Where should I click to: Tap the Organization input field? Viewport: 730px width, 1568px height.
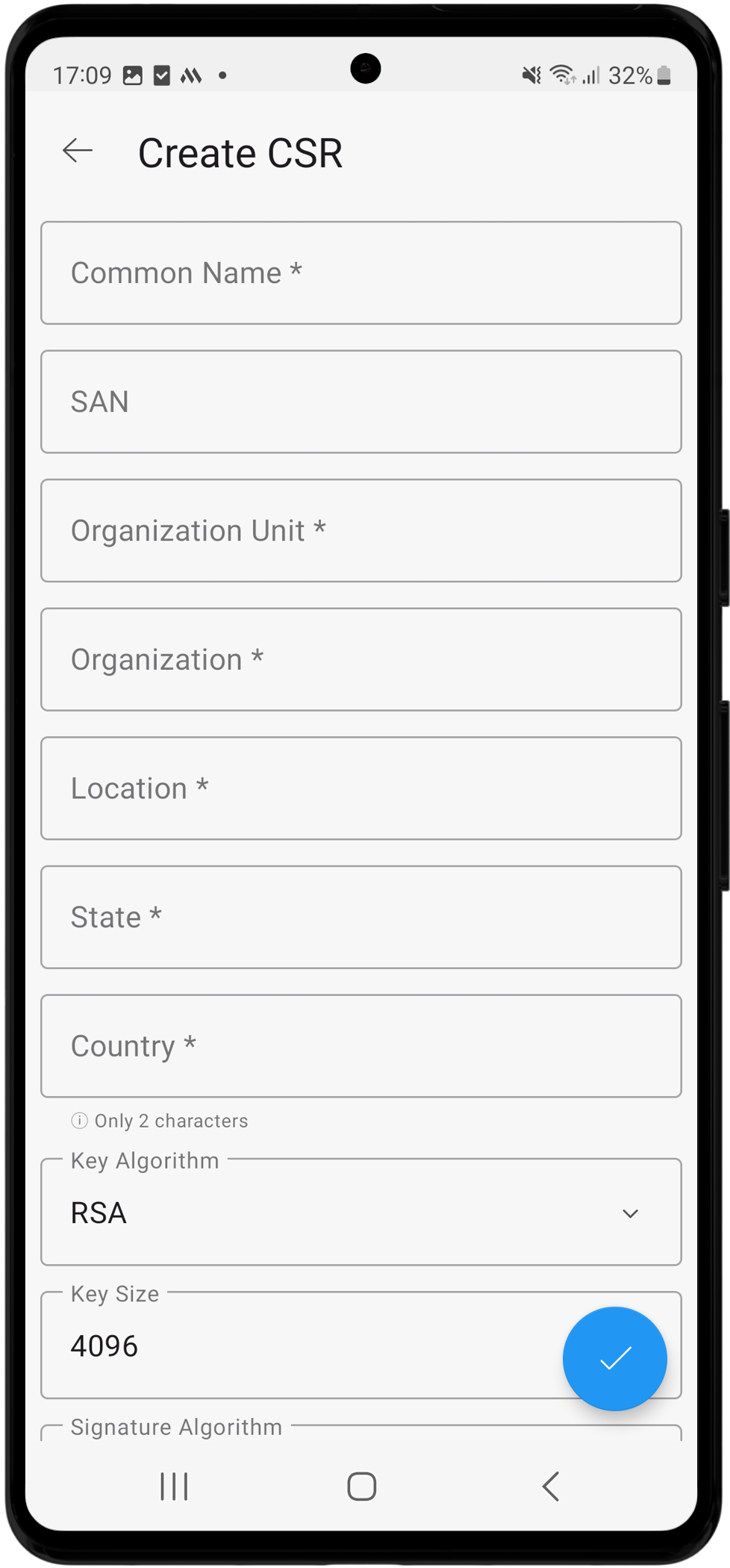[361, 660]
